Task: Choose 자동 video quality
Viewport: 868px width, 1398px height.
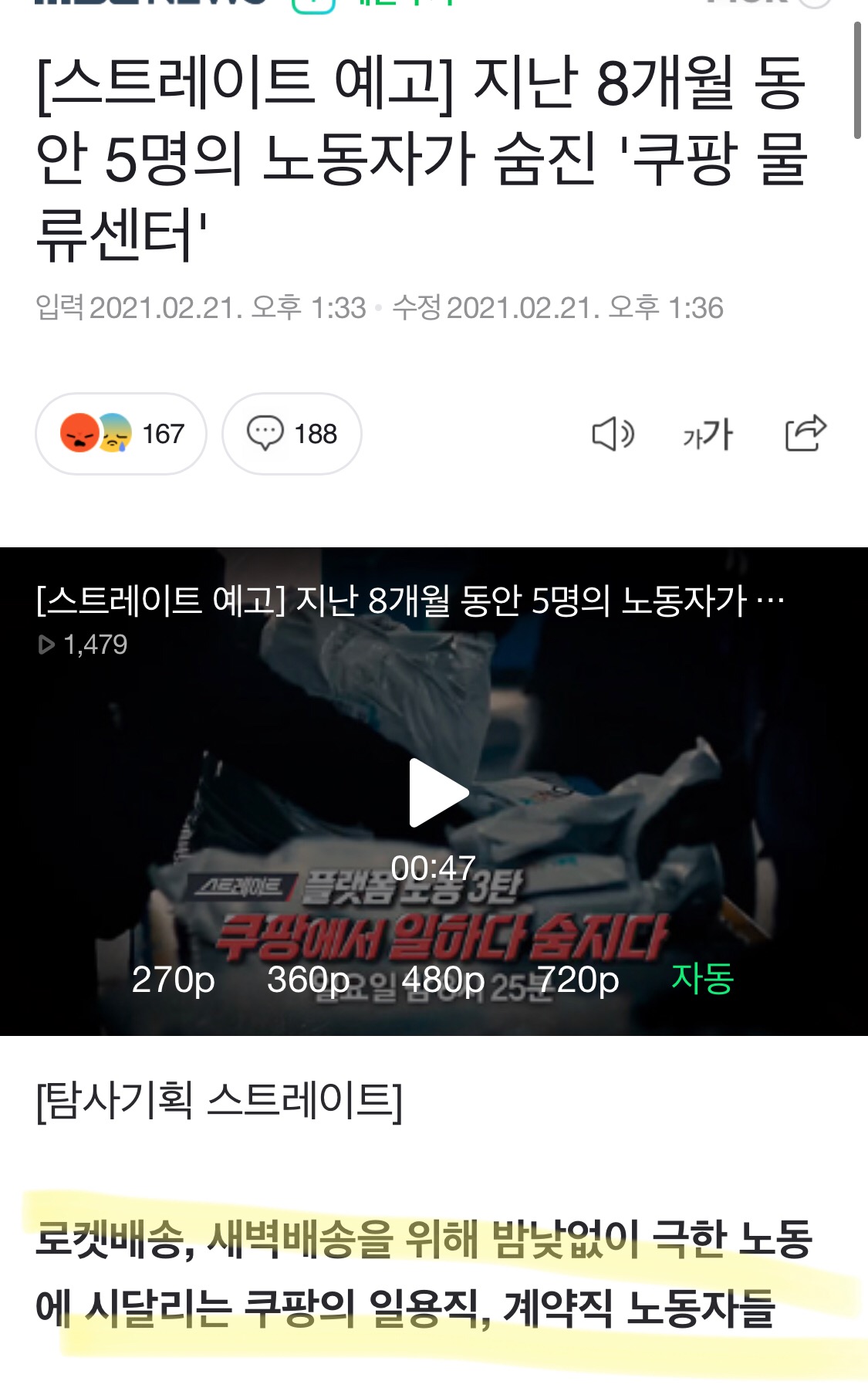Action: pyautogui.click(x=702, y=978)
